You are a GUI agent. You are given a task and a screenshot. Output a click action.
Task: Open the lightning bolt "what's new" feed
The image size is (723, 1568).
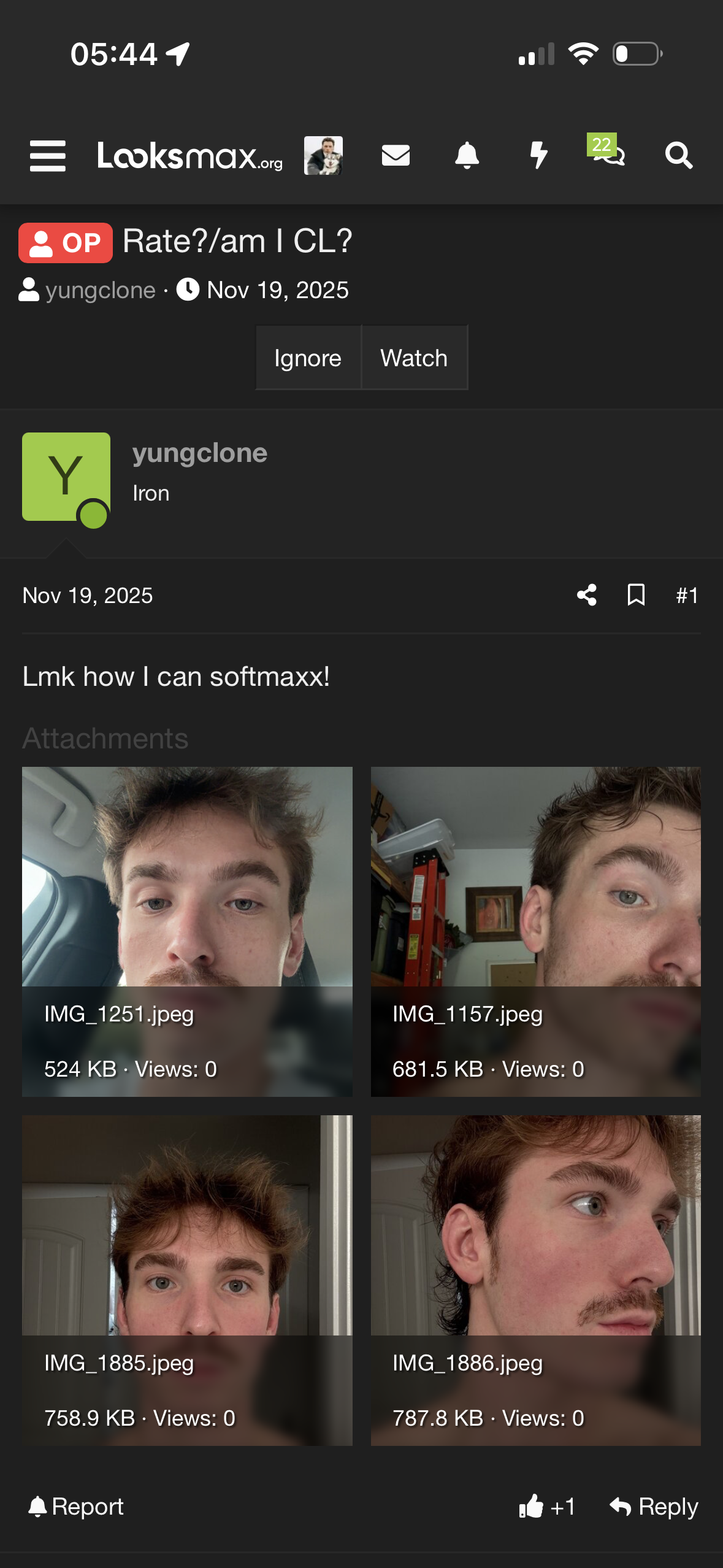538,155
